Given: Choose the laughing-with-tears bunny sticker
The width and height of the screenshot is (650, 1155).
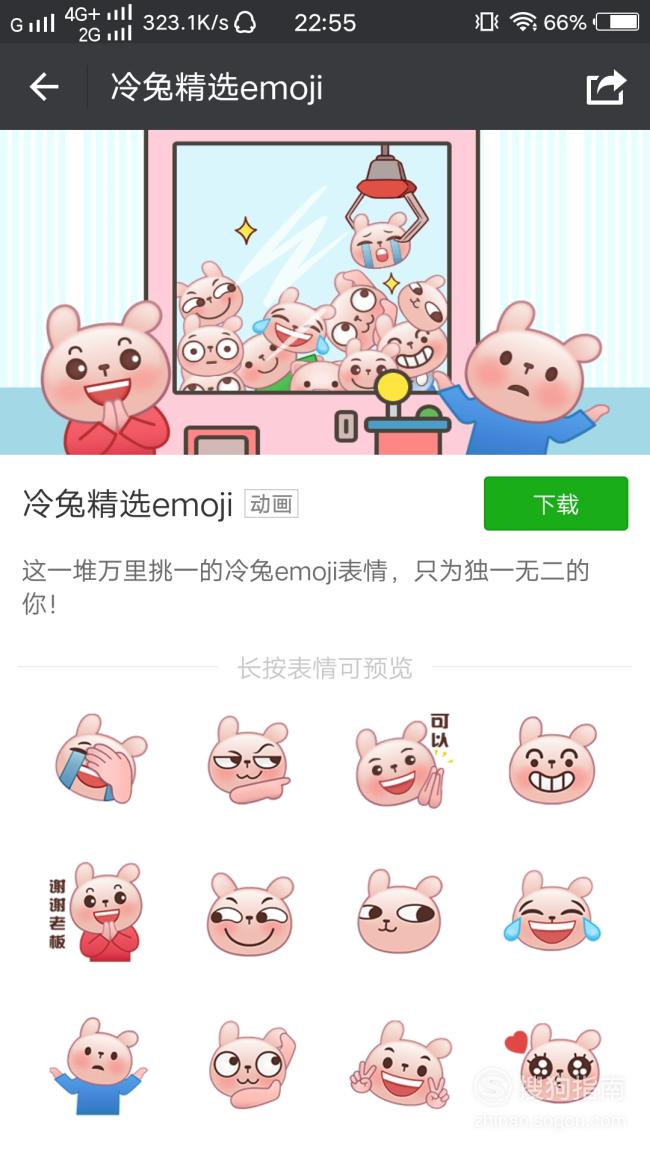Looking at the screenshot, I should (553, 912).
